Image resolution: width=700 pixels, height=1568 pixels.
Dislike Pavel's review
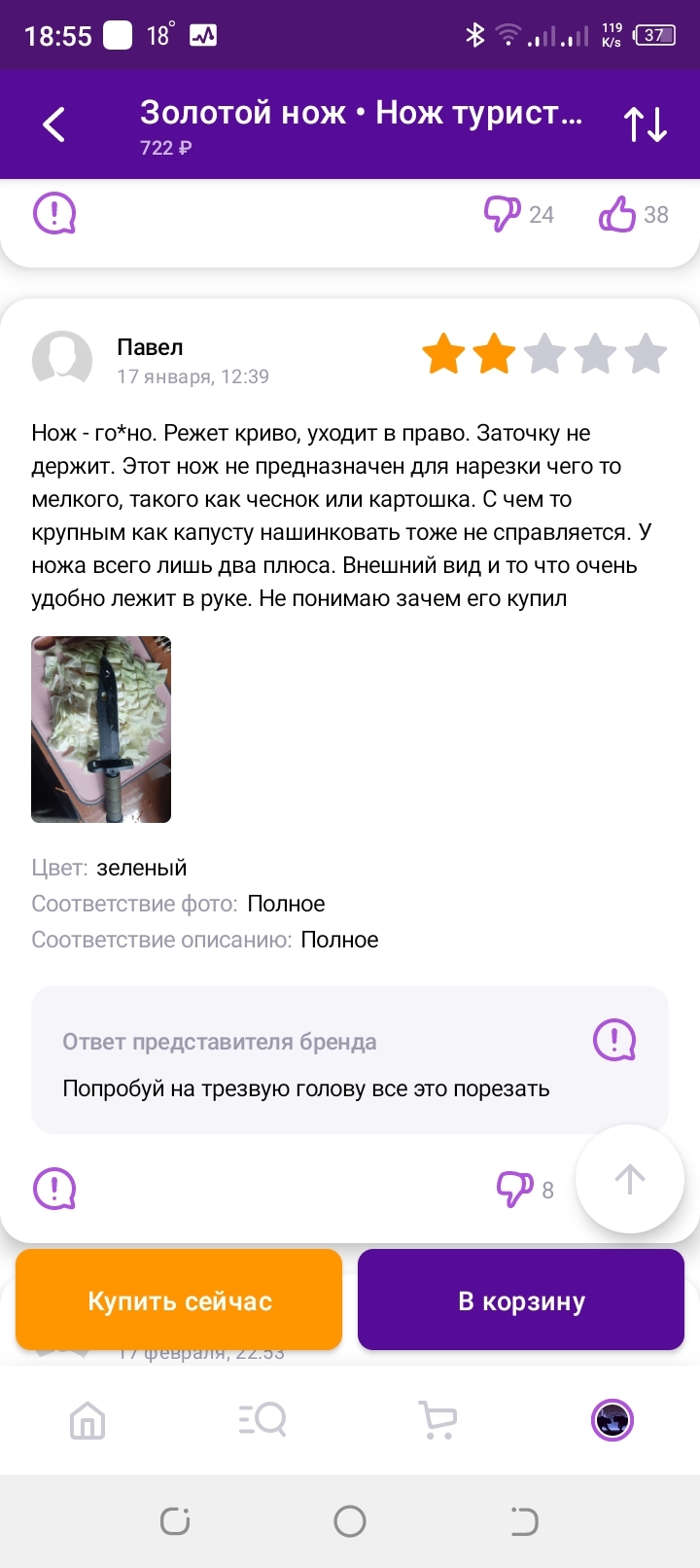pos(514,1189)
